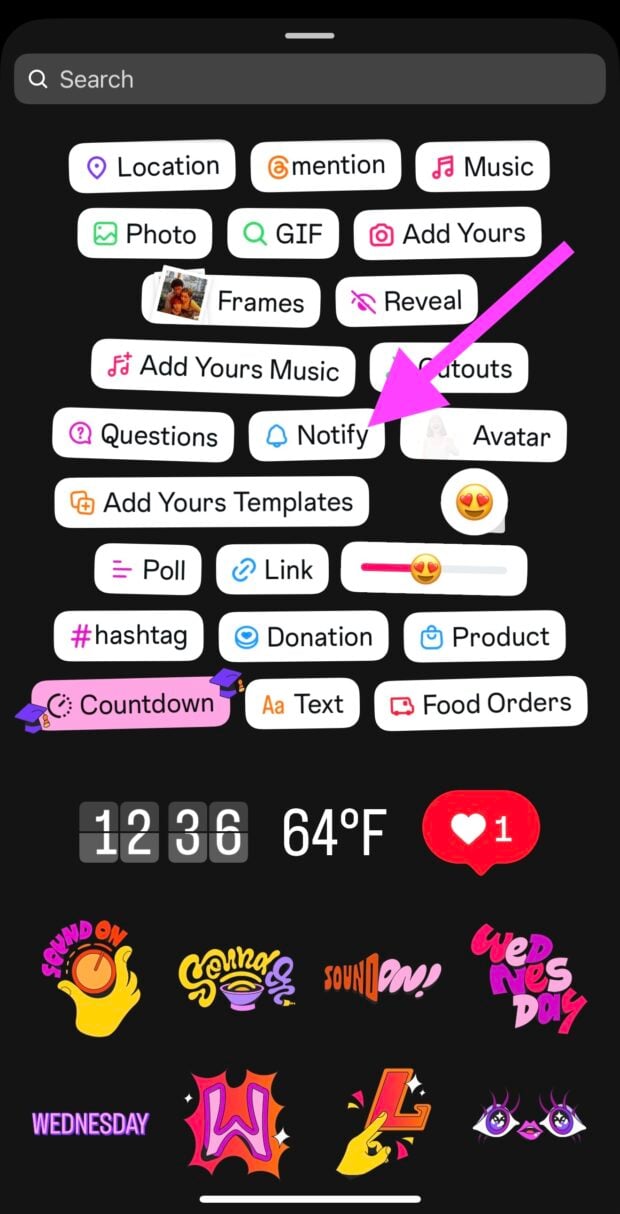The width and height of the screenshot is (620, 1214).
Task: Add the Food Orders sticker
Action: pos(480,704)
